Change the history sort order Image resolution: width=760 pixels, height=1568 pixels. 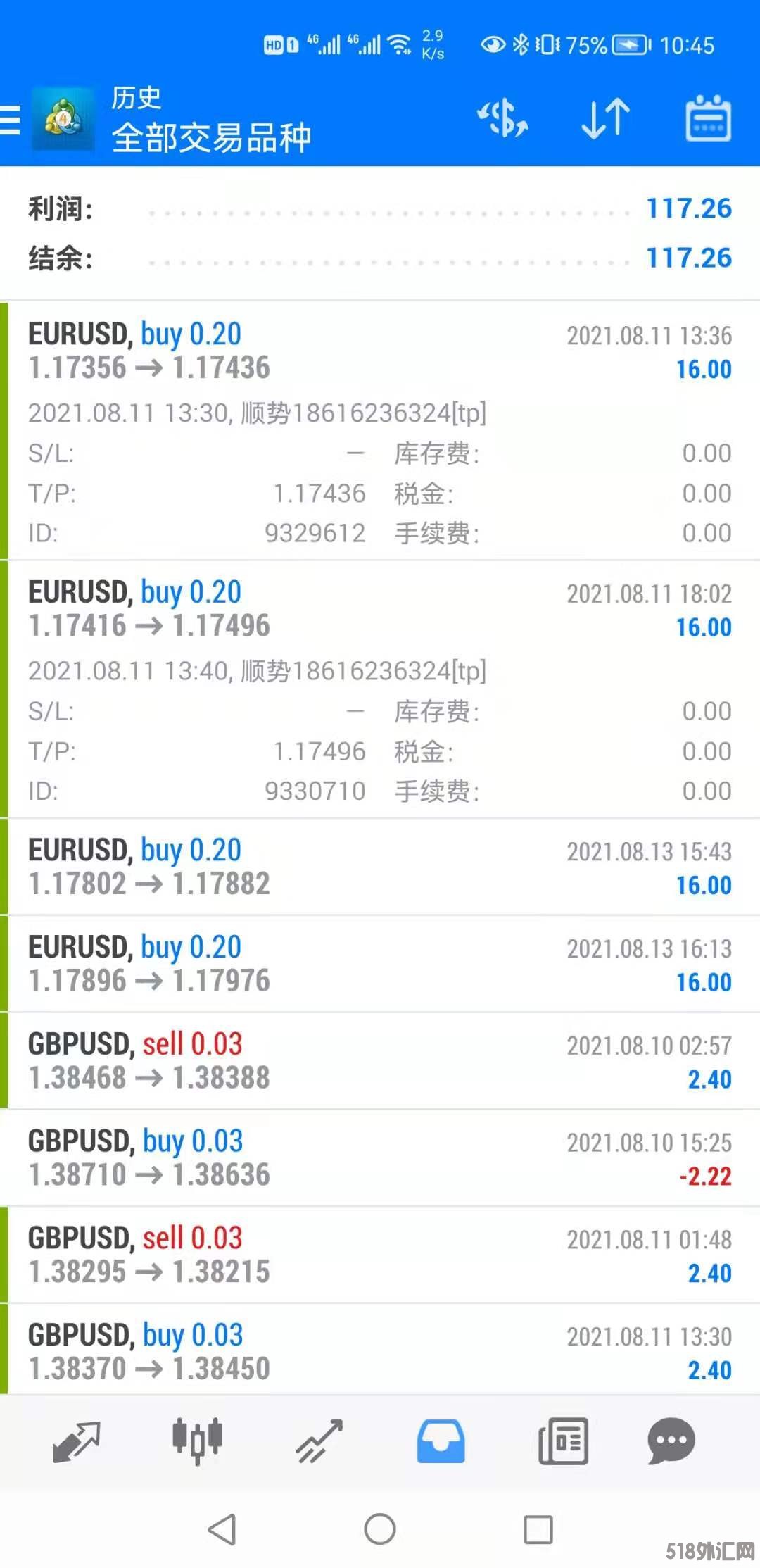click(605, 118)
